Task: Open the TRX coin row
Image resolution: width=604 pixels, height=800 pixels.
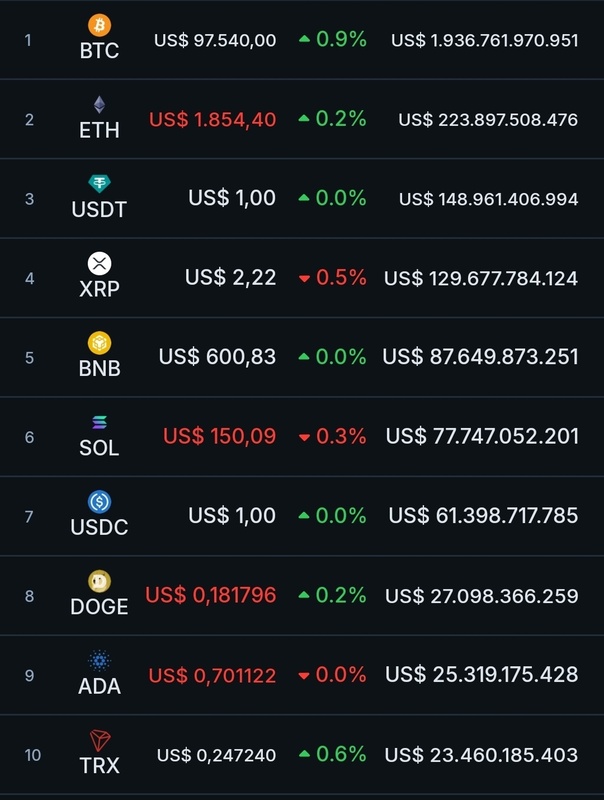Action: (x=99, y=754)
